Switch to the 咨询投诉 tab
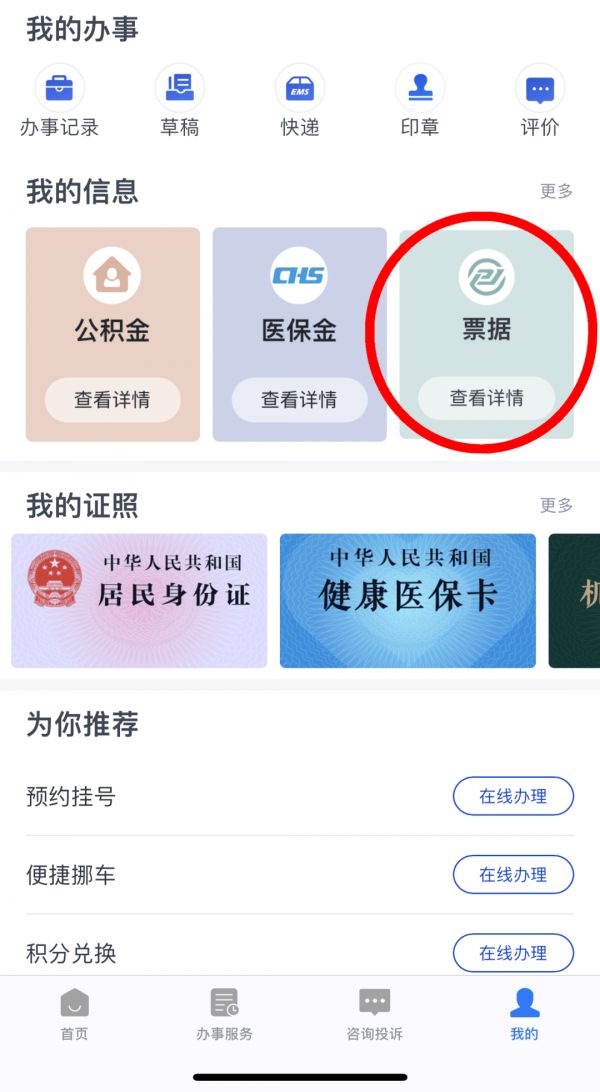 [x=375, y=1014]
